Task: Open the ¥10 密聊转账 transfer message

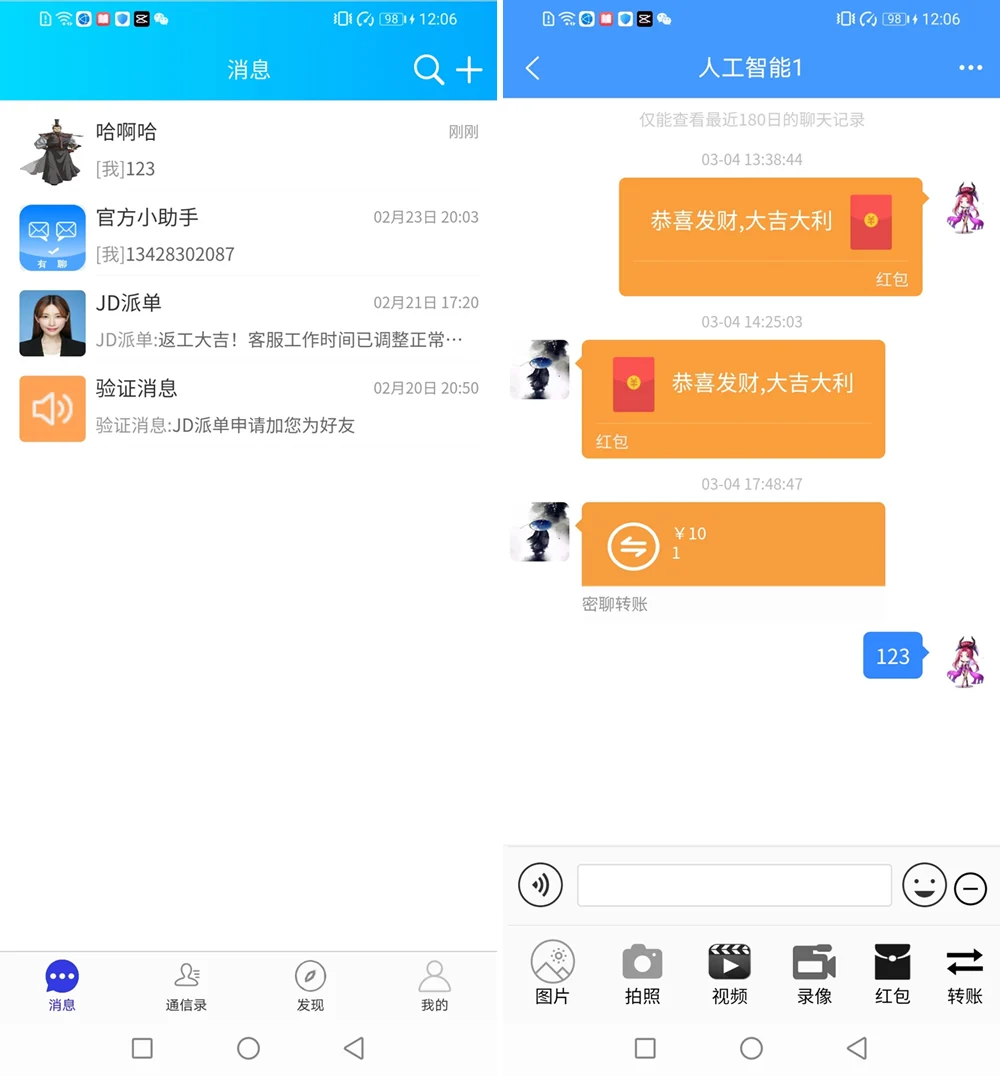Action: [x=733, y=545]
